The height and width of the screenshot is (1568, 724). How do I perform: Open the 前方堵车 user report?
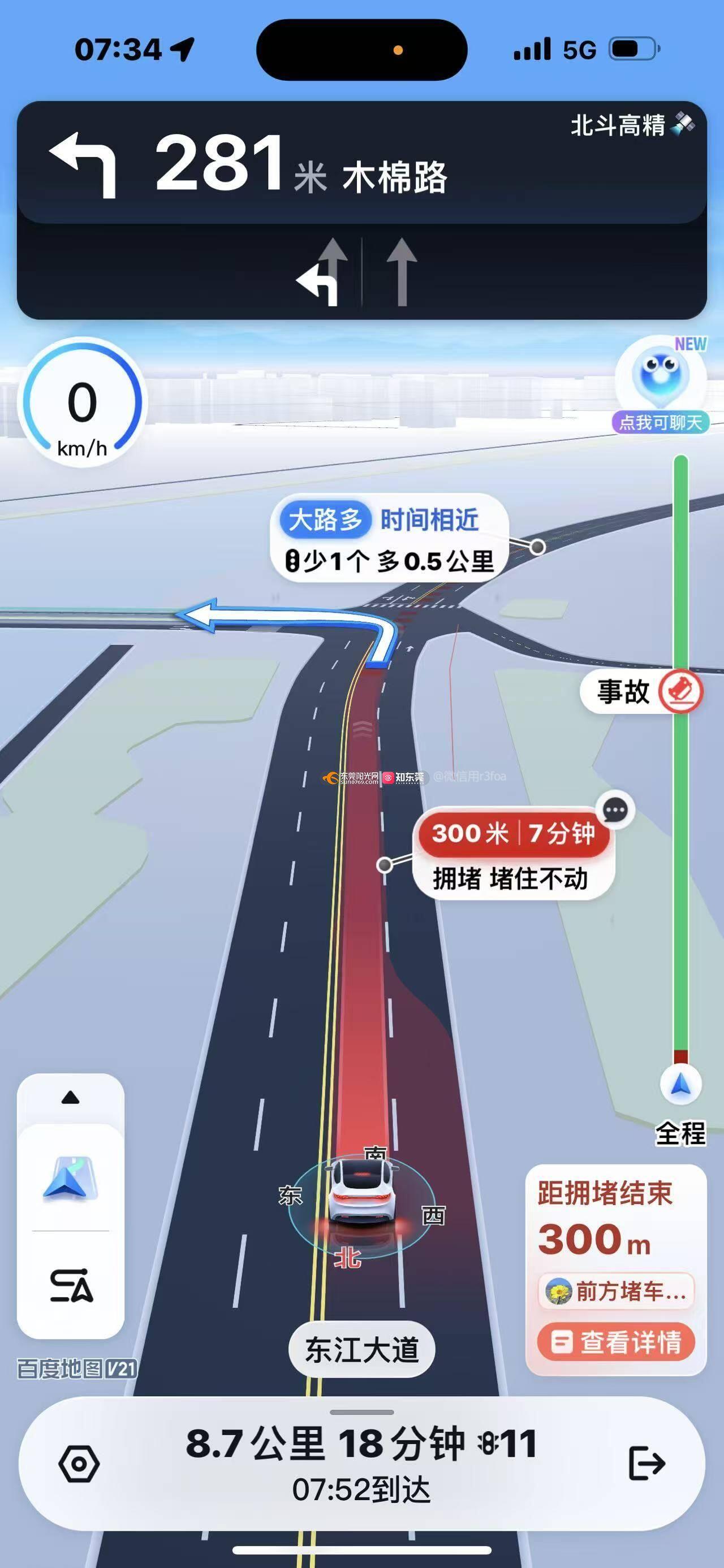(615, 1290)
